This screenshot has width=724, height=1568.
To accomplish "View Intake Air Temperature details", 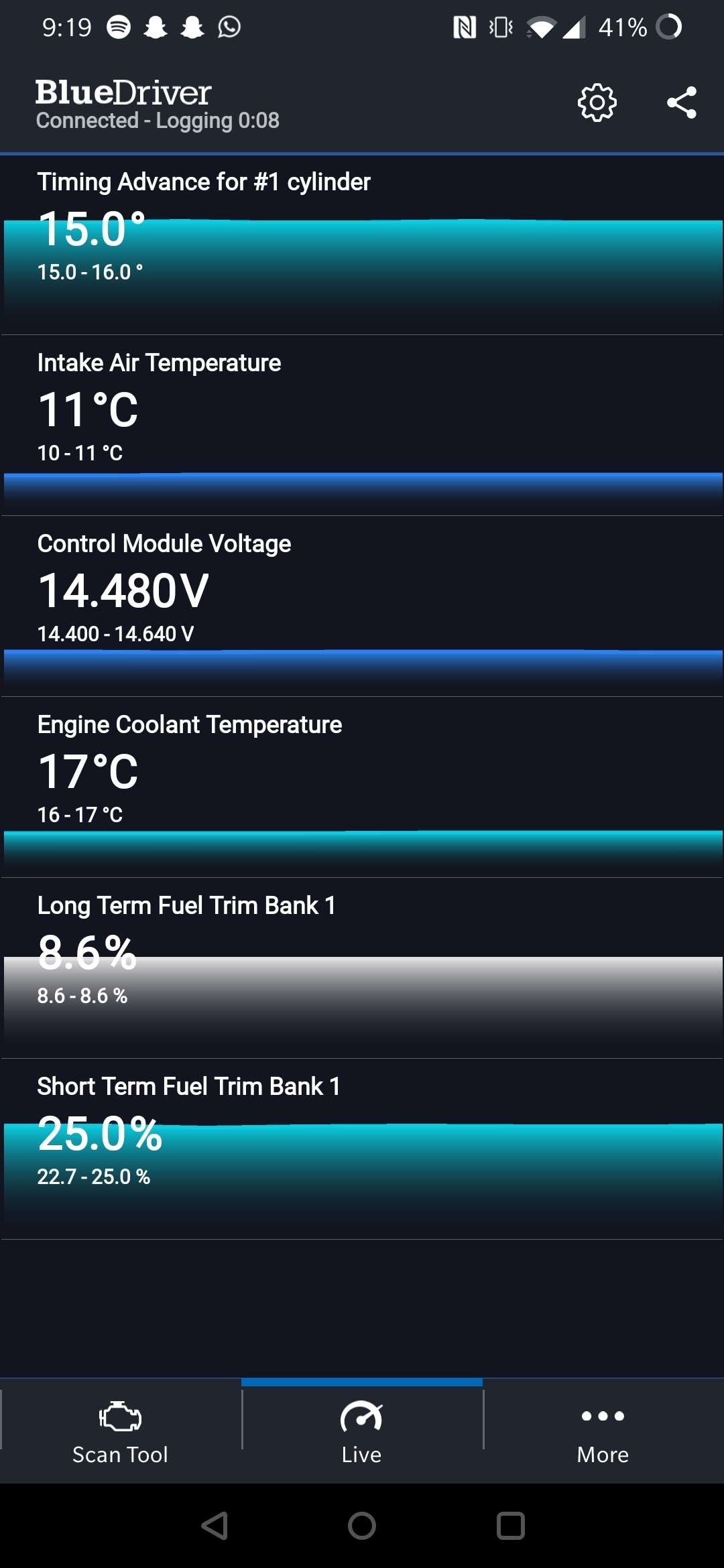I will click(x=362, y=426).
